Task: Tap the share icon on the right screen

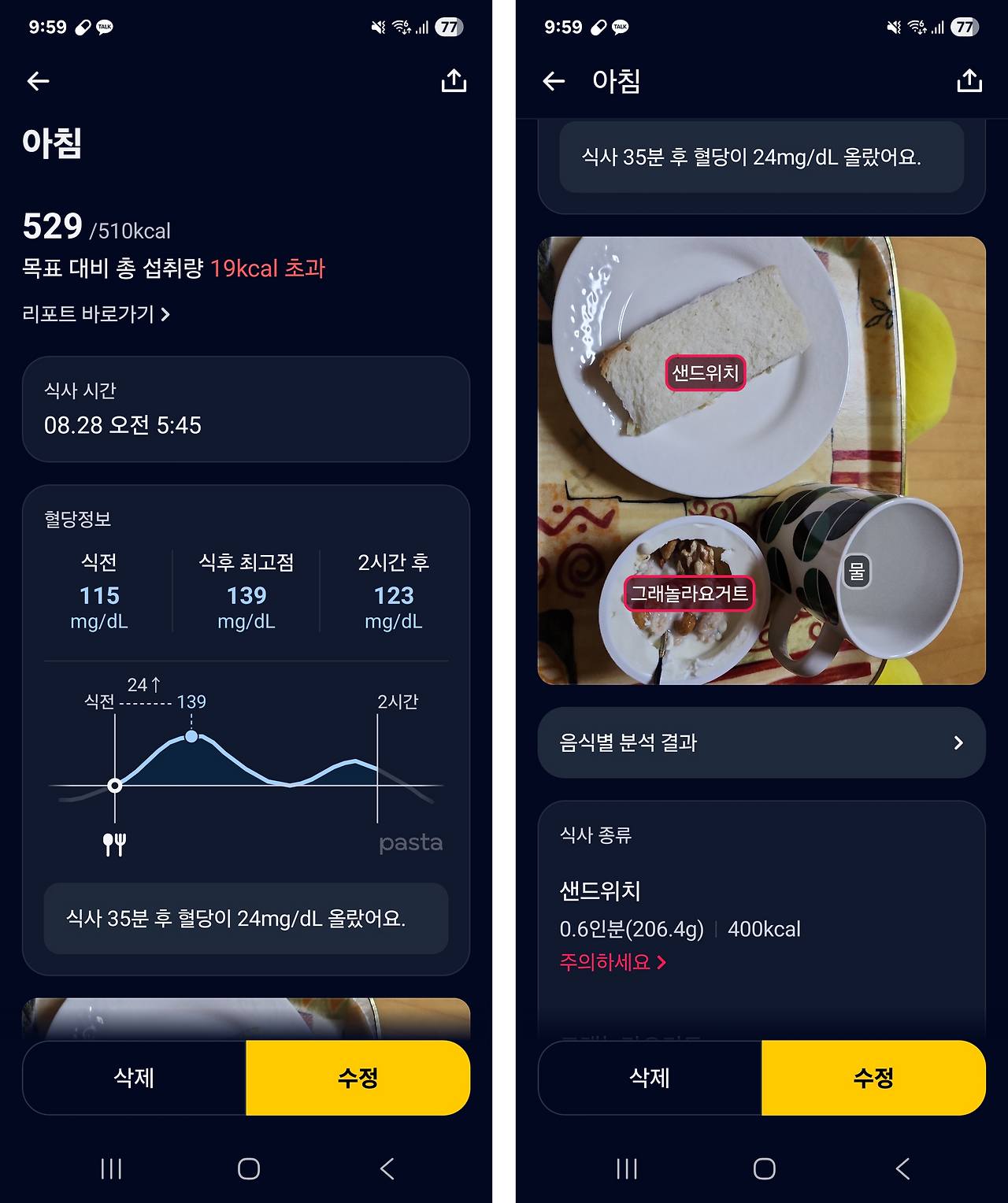Action: coord(970,81)
